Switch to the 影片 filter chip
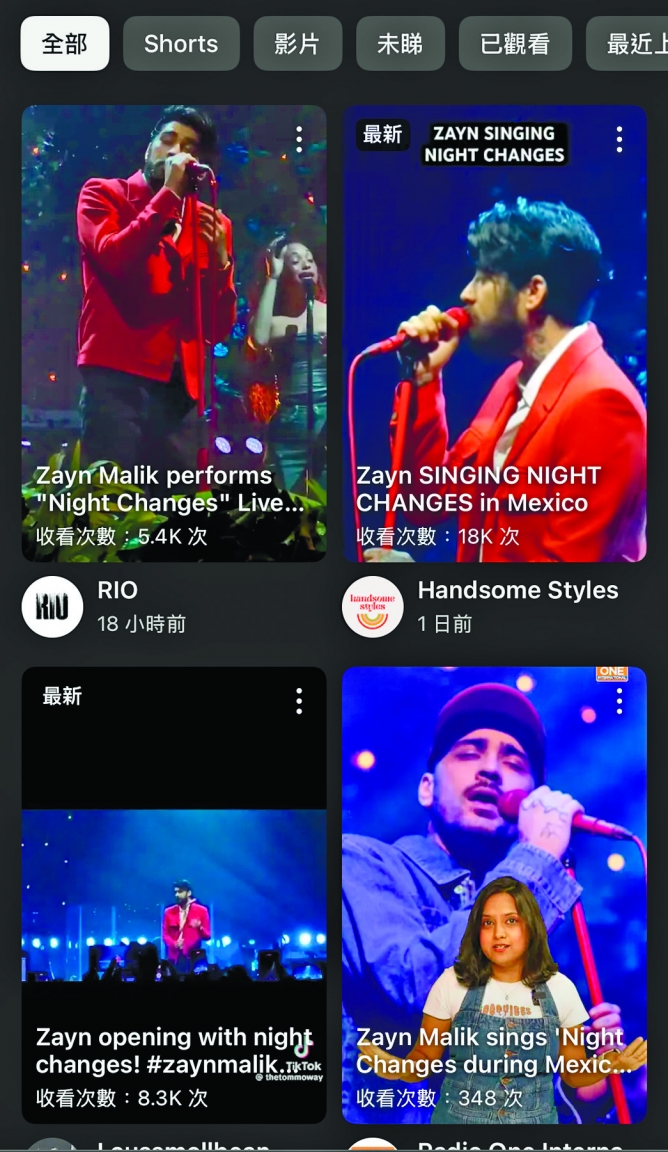The height and width of the screenshot is (1152, 668). pyautogui.click(x=298, y=44)
